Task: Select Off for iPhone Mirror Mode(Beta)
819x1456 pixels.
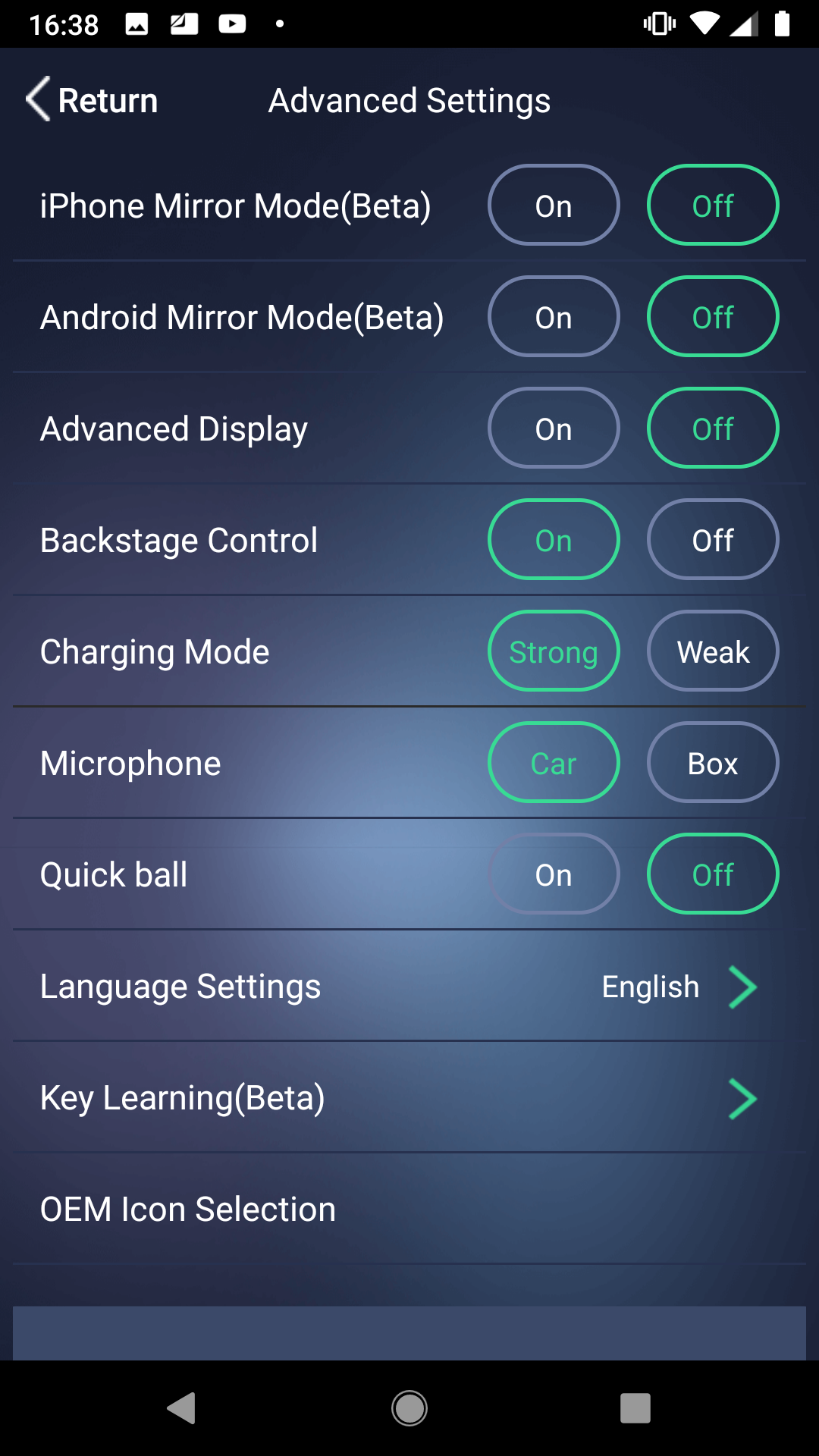Action: pyautogui.click(x=713, y=206)
